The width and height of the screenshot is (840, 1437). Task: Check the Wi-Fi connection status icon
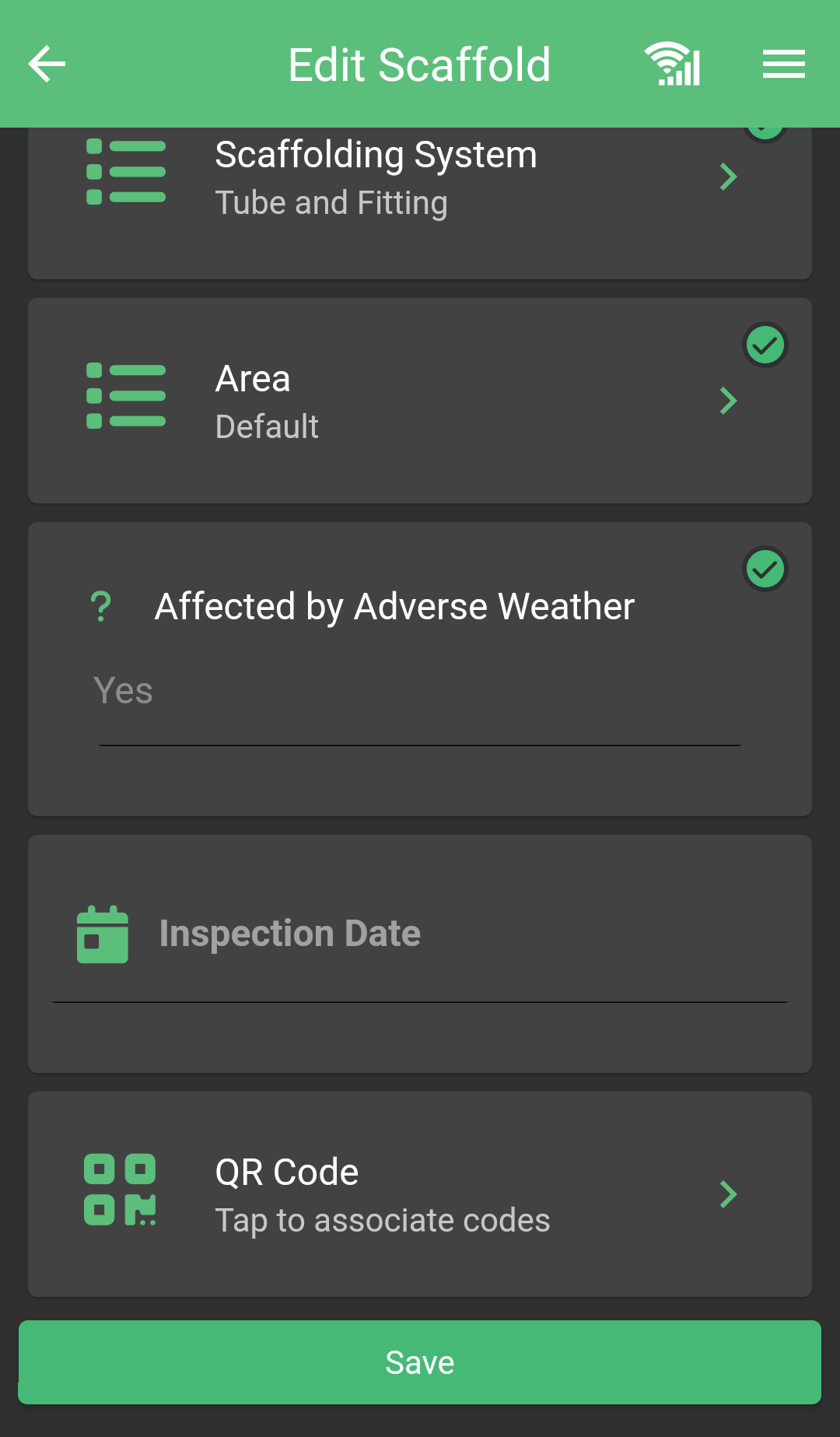coord(673,64)
